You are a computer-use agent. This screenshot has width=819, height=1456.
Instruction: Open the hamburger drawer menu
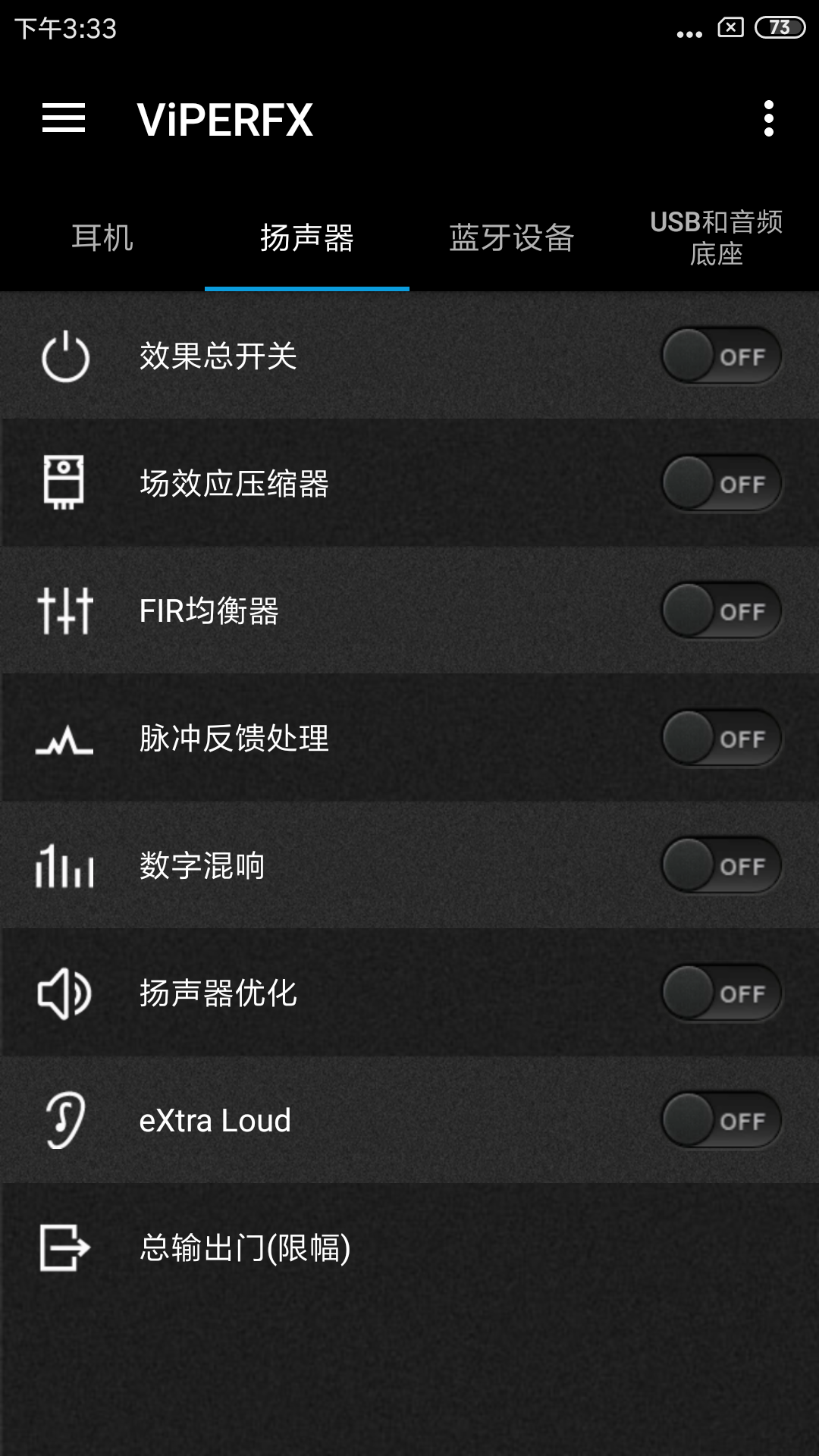click(x=64, y=119)
